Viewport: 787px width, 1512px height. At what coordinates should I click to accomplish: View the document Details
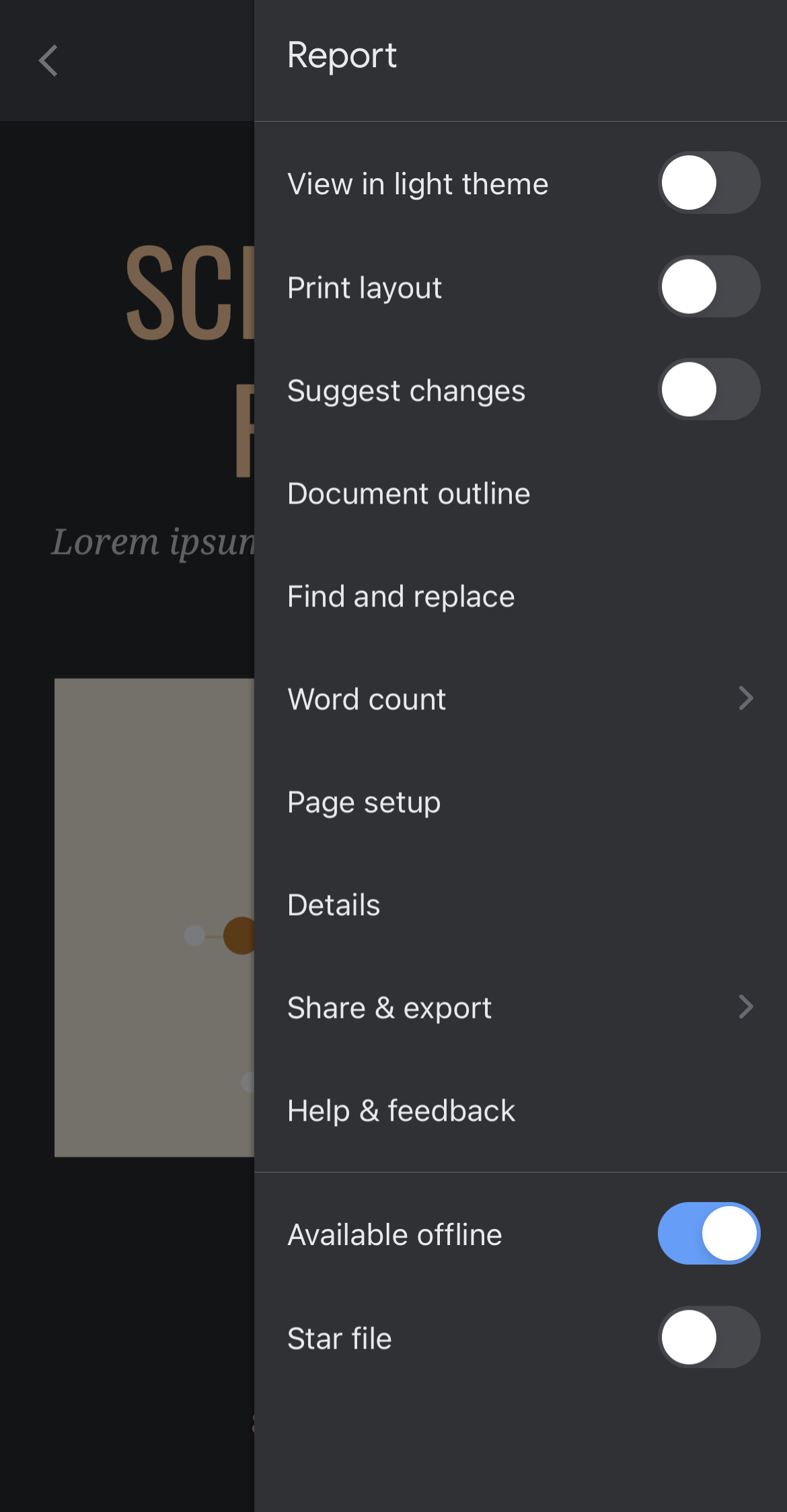333,904
